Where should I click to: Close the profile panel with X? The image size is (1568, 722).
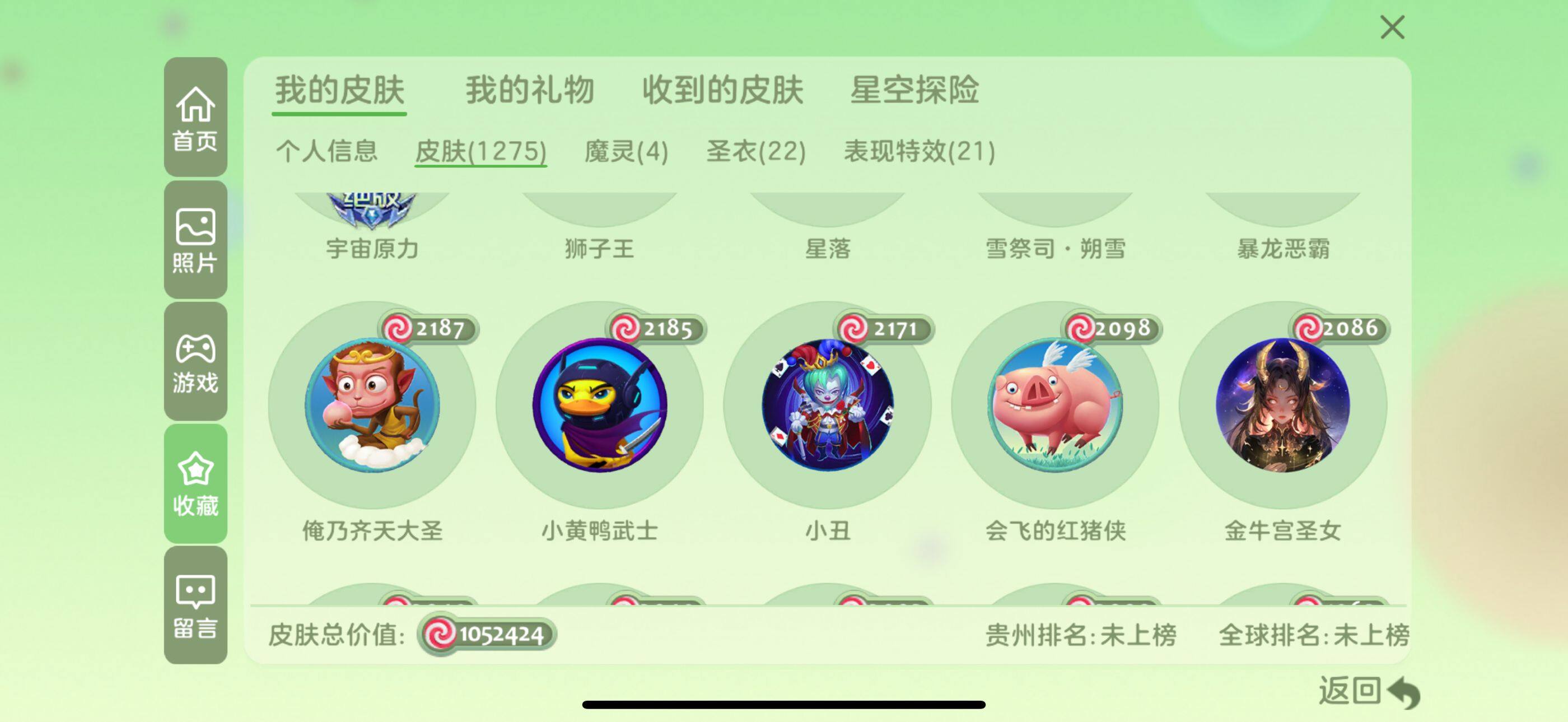1392,28
